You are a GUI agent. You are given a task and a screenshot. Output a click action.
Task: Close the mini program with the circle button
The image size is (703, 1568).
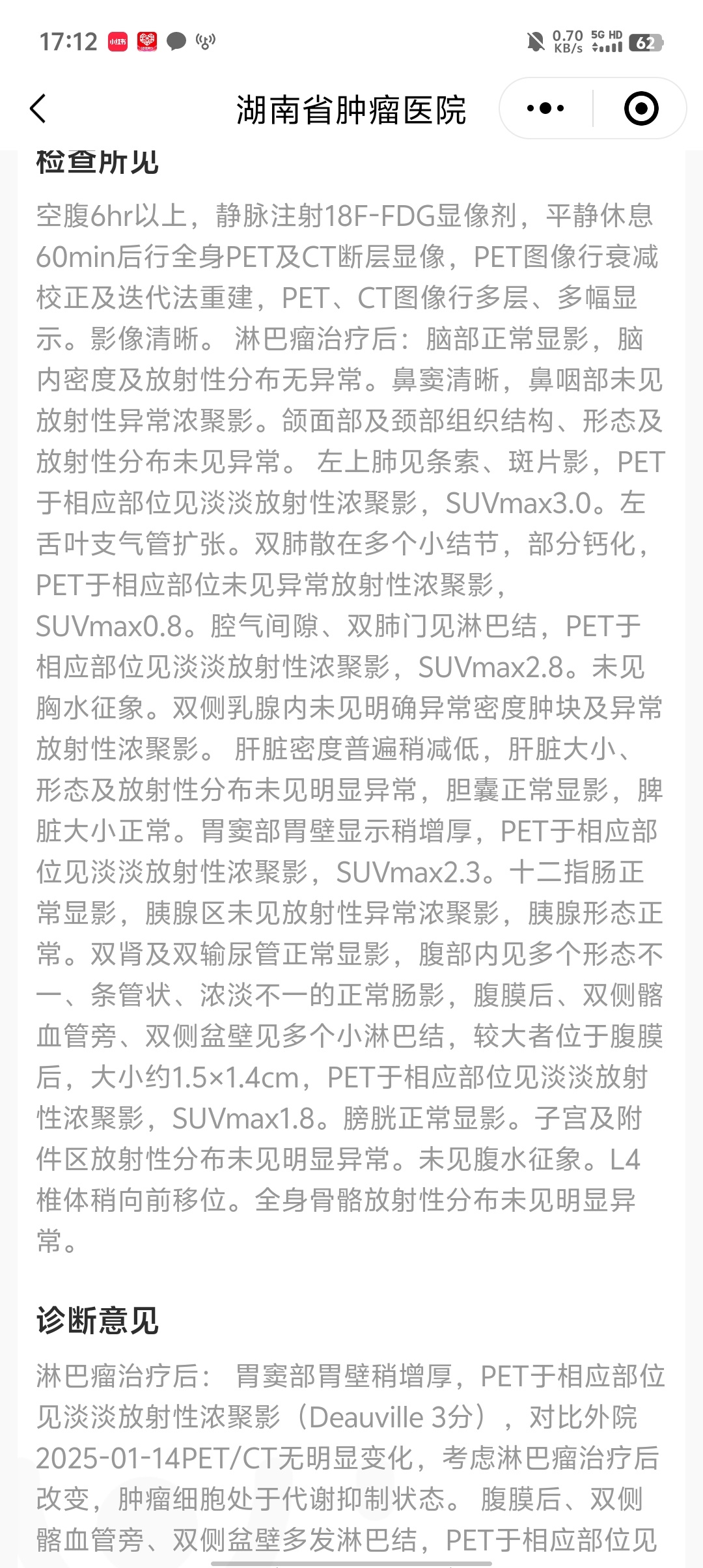(641, 109)
